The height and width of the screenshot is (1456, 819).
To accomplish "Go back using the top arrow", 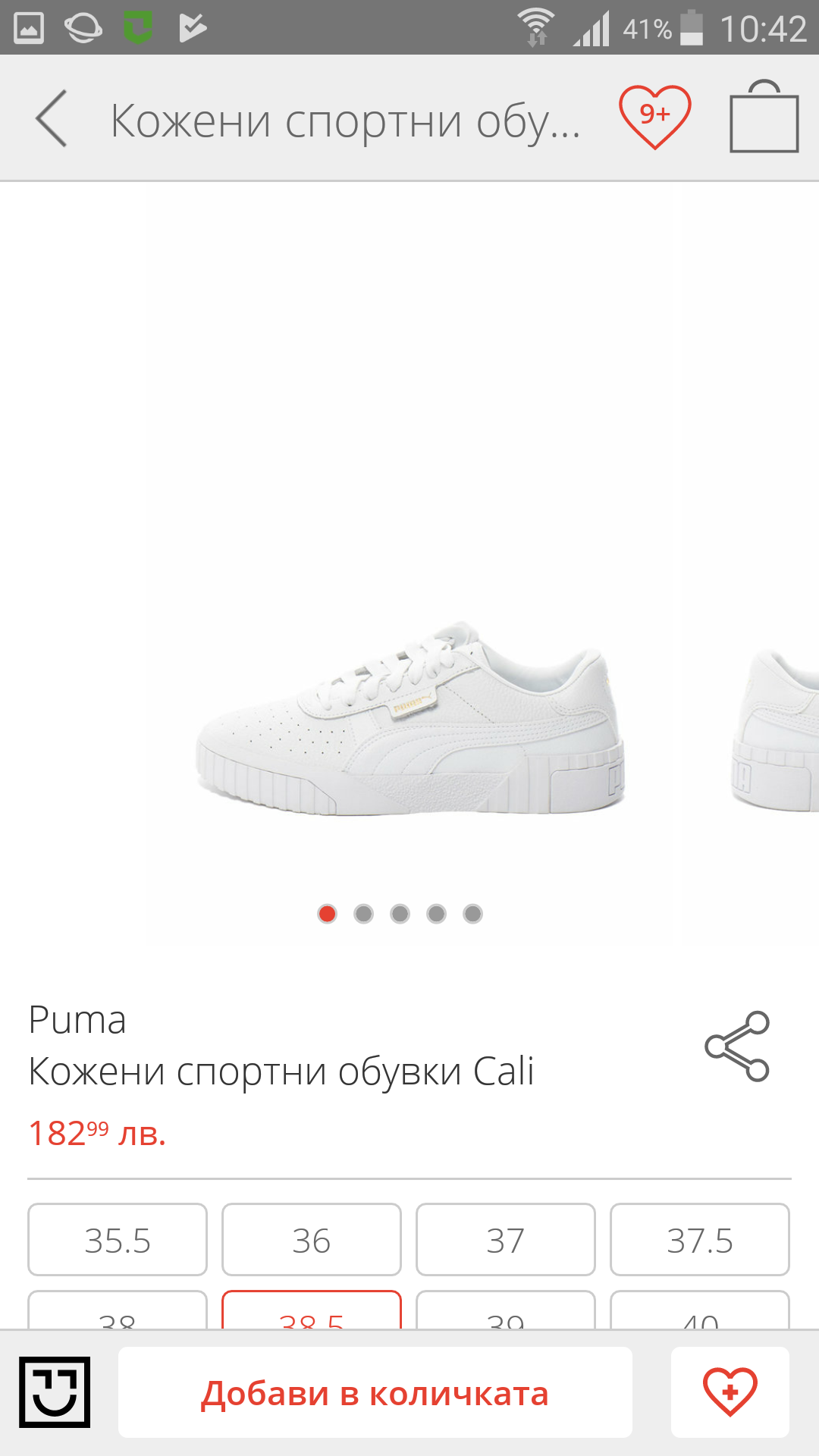I will pos(52,118).
